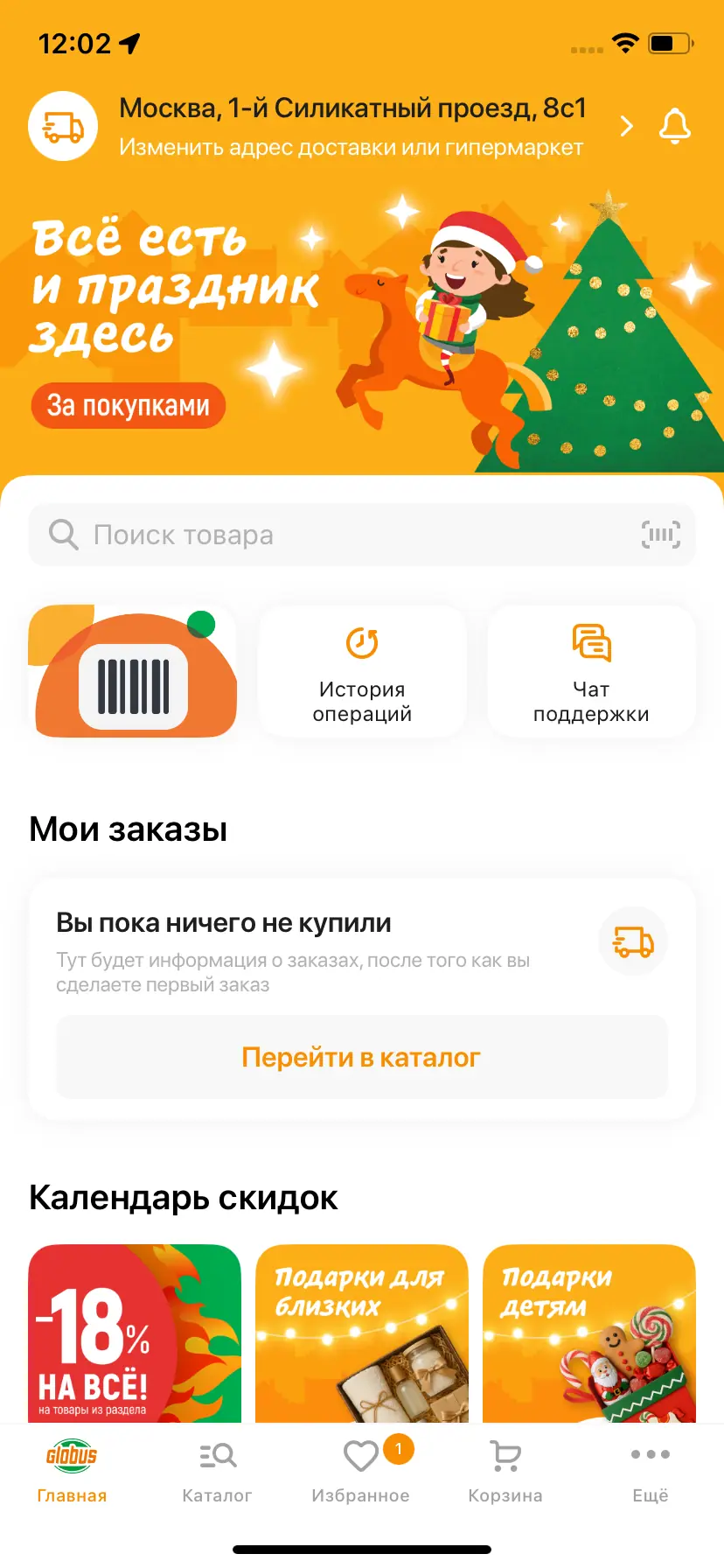Tap the barcode scanner icon in search
The height and width of the screenshot is (1568, 724).
pos(660,535)
